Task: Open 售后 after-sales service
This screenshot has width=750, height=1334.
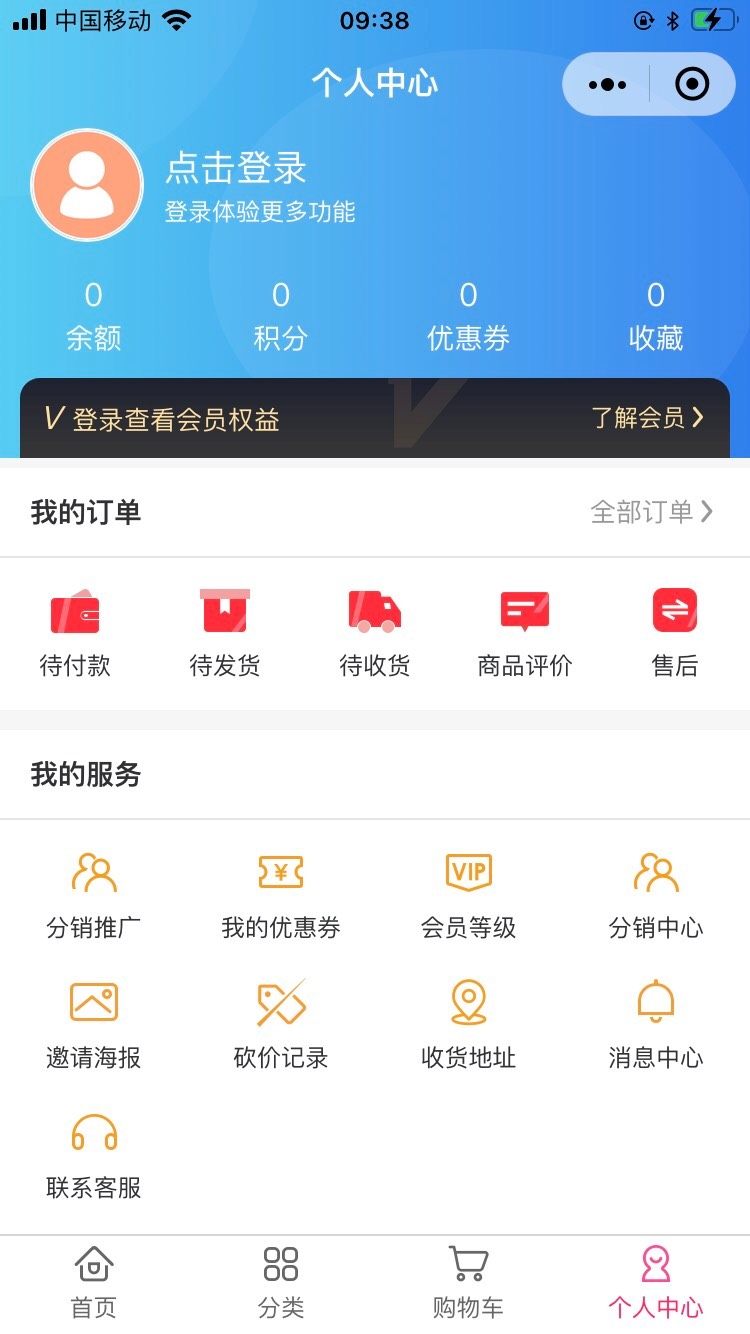Action: pos(675,632)
